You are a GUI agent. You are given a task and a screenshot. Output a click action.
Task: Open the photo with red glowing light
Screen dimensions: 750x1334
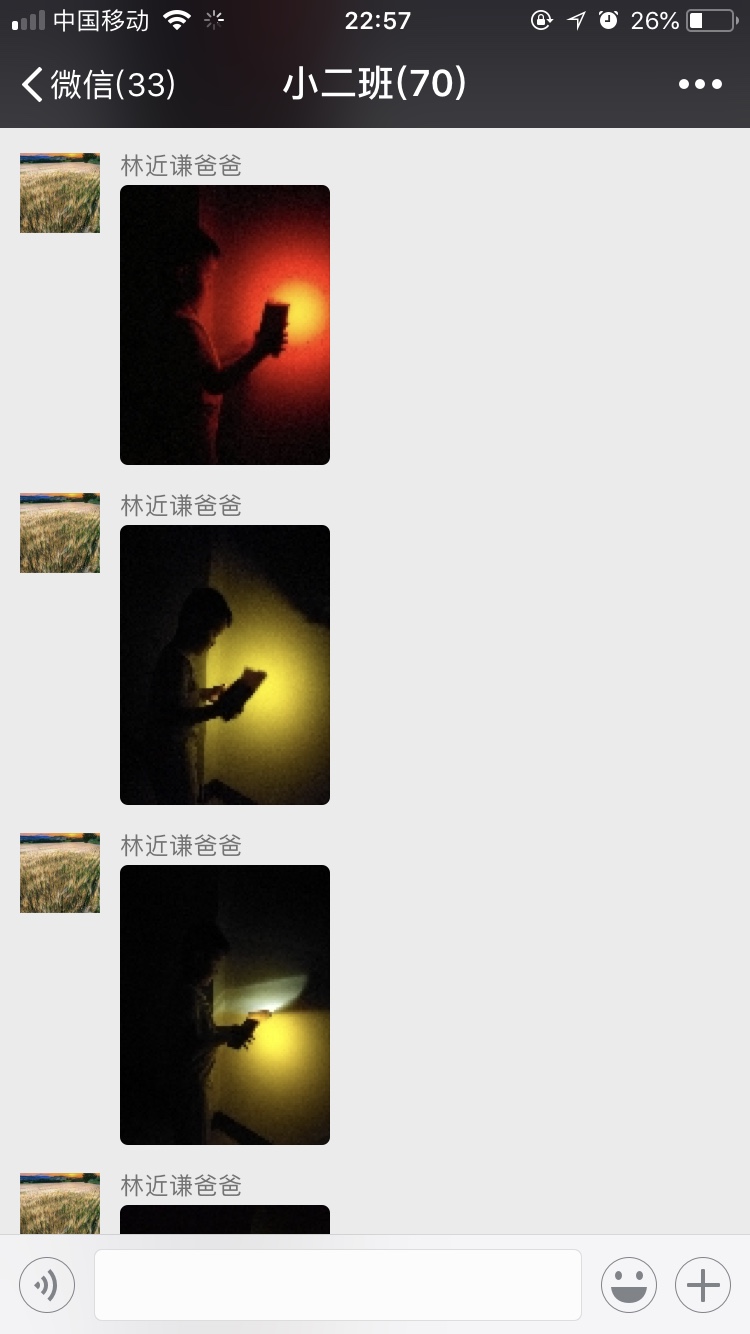coord(225,325)
